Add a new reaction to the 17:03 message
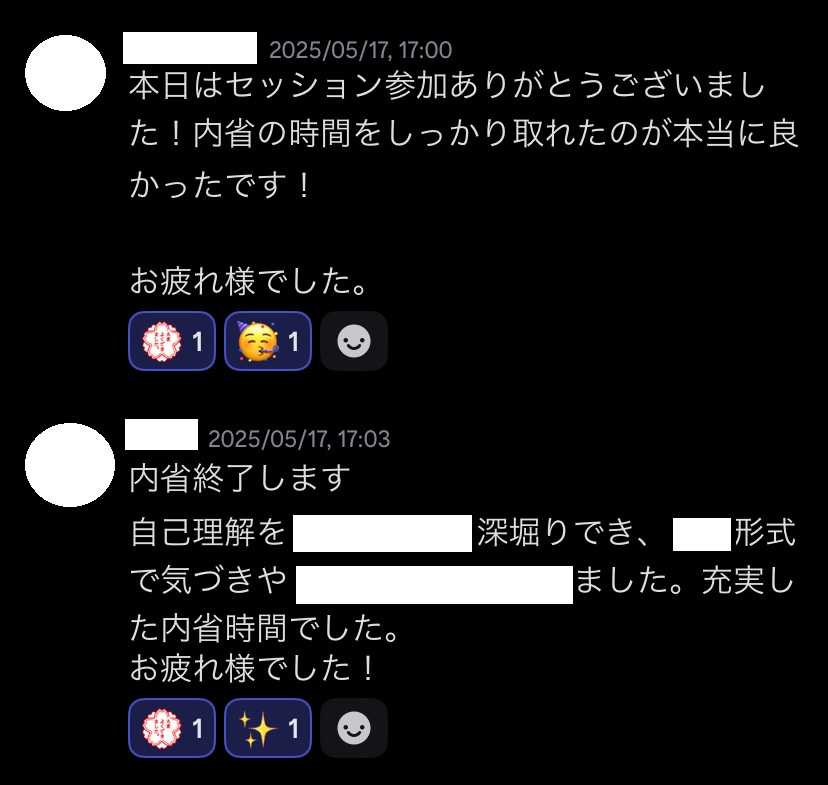 point(353,729)
